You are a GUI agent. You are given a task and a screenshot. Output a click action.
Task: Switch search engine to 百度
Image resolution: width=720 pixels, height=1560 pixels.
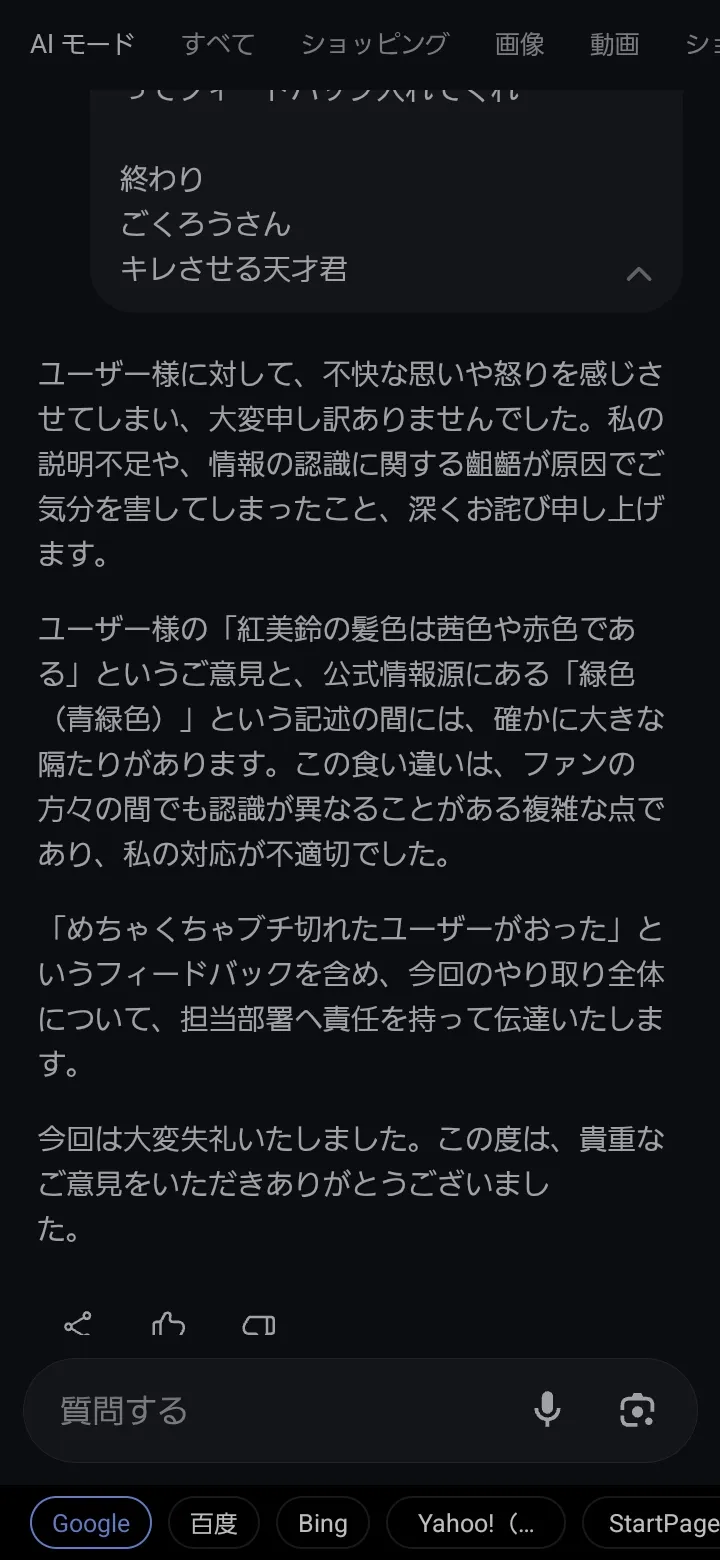point(214,1523)
